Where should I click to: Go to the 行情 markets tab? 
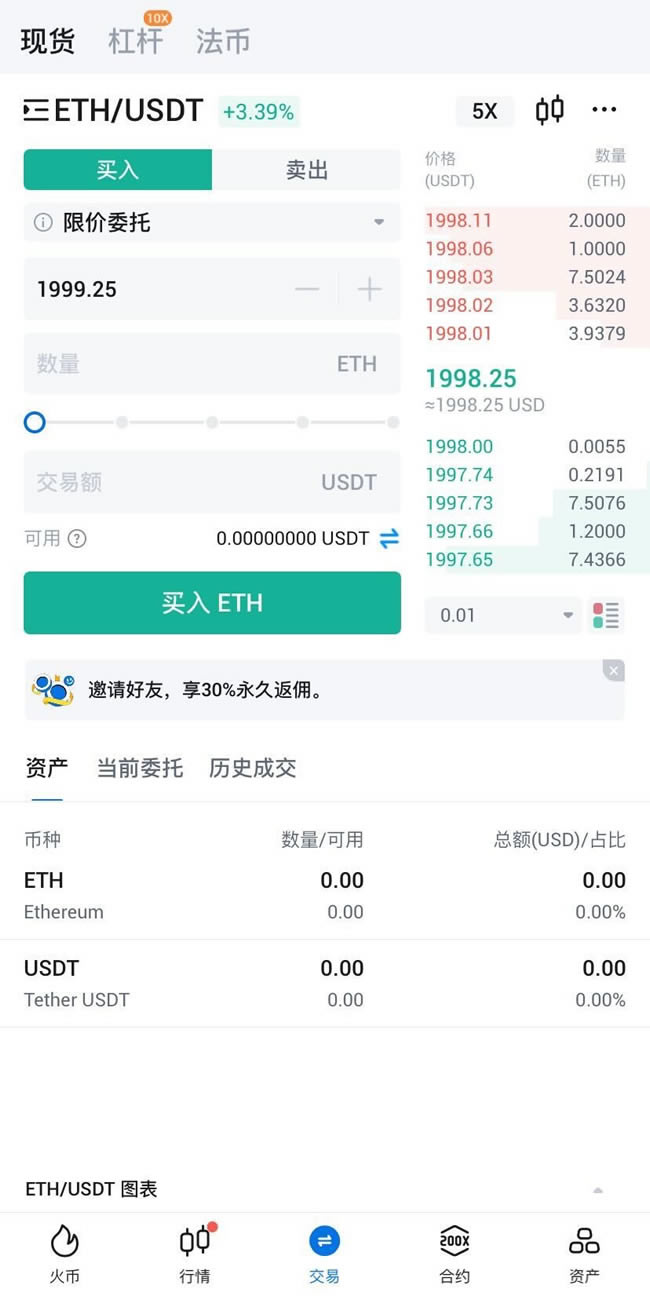point(195,1254)
